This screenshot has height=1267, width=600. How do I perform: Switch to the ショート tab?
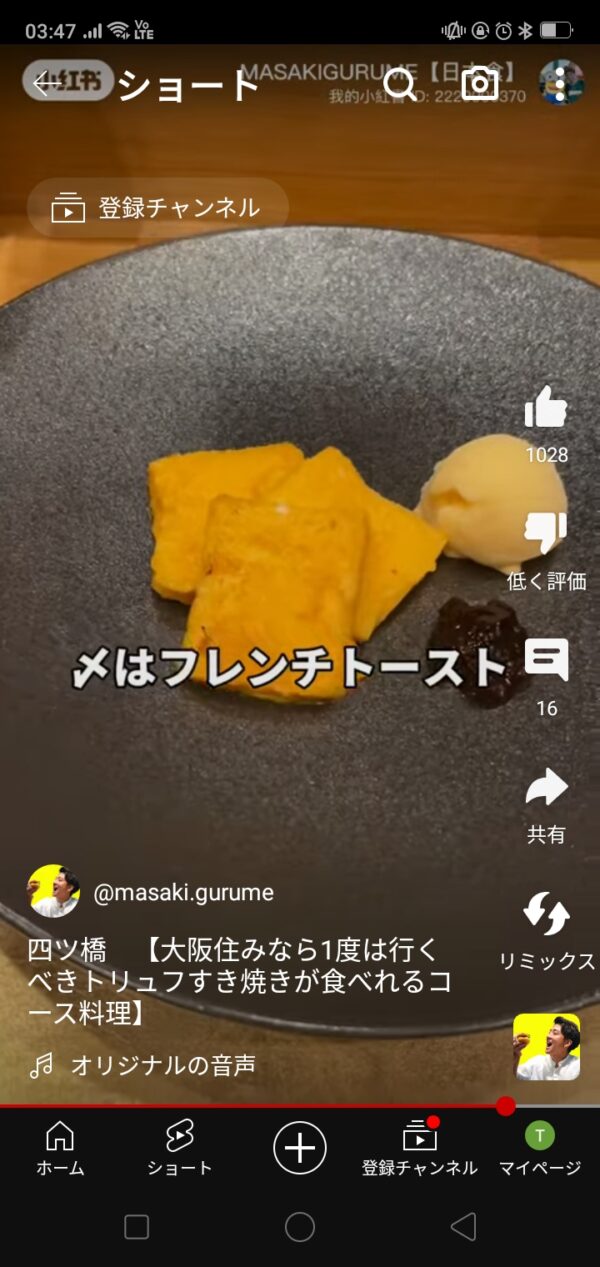click(180, 1148)
